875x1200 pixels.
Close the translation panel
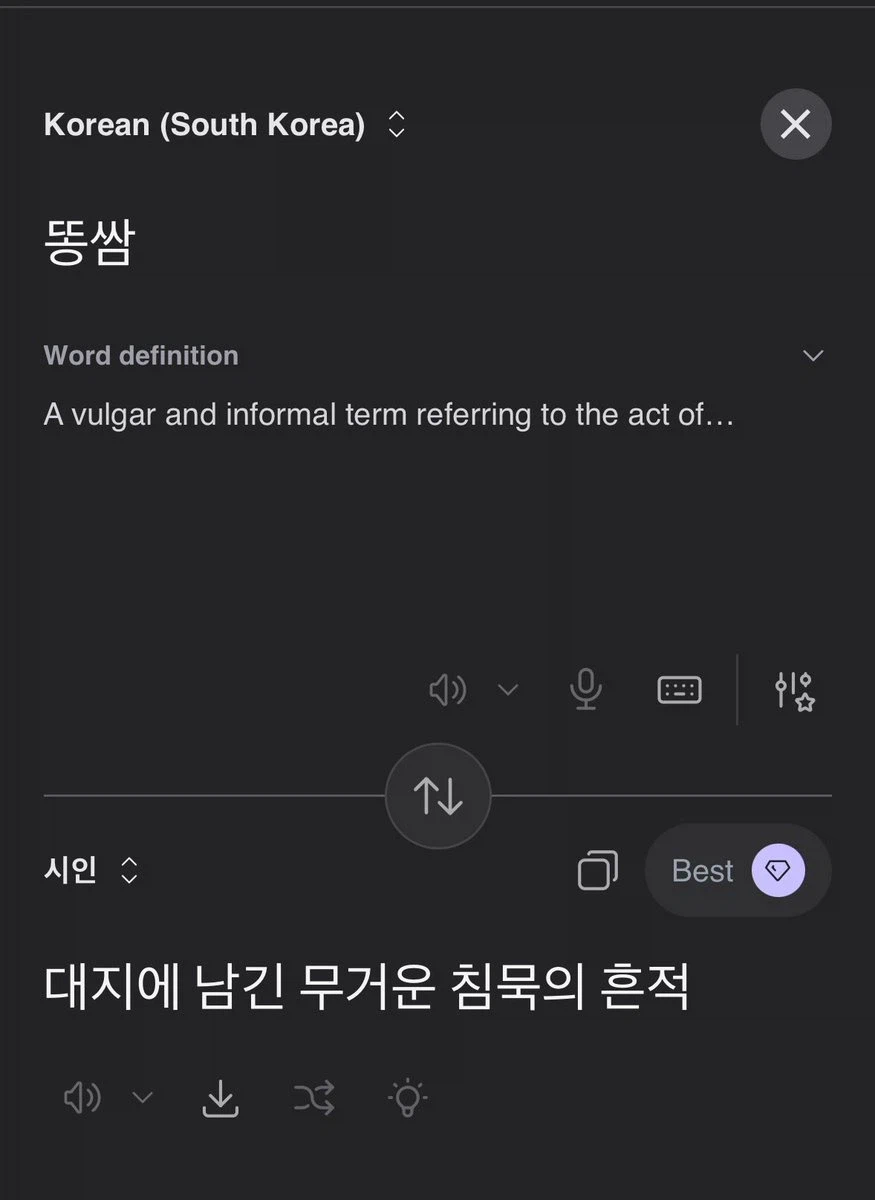pyautogui.click(x=795, y=124)
